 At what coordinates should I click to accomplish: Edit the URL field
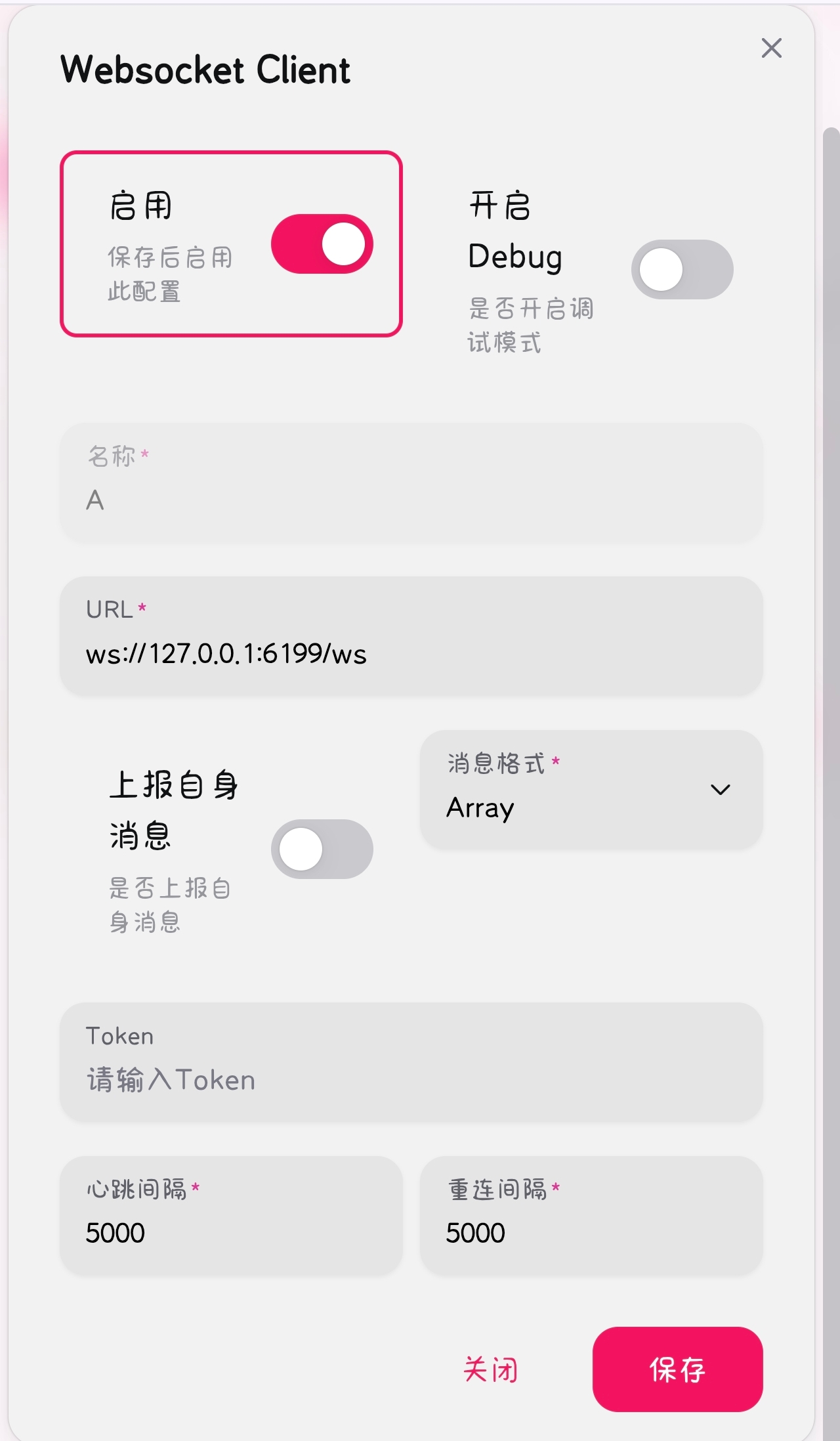[411, 653]
